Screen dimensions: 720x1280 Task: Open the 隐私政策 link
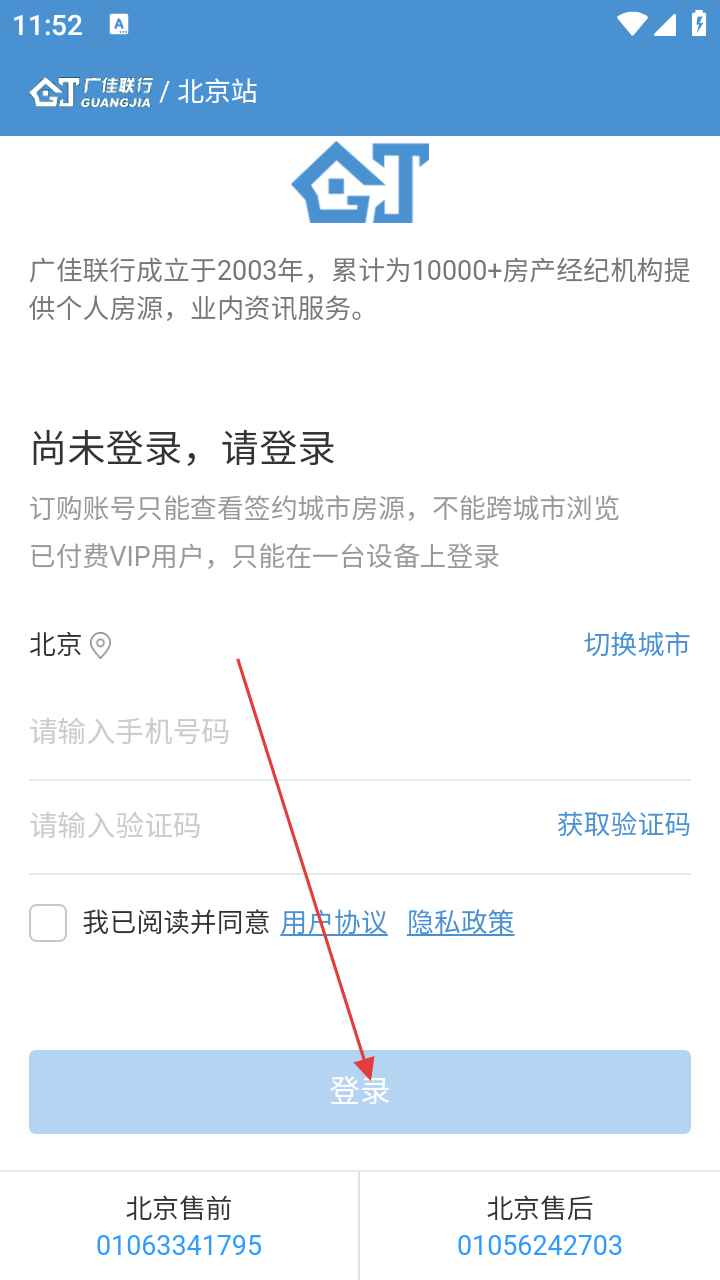coord(460,922)
